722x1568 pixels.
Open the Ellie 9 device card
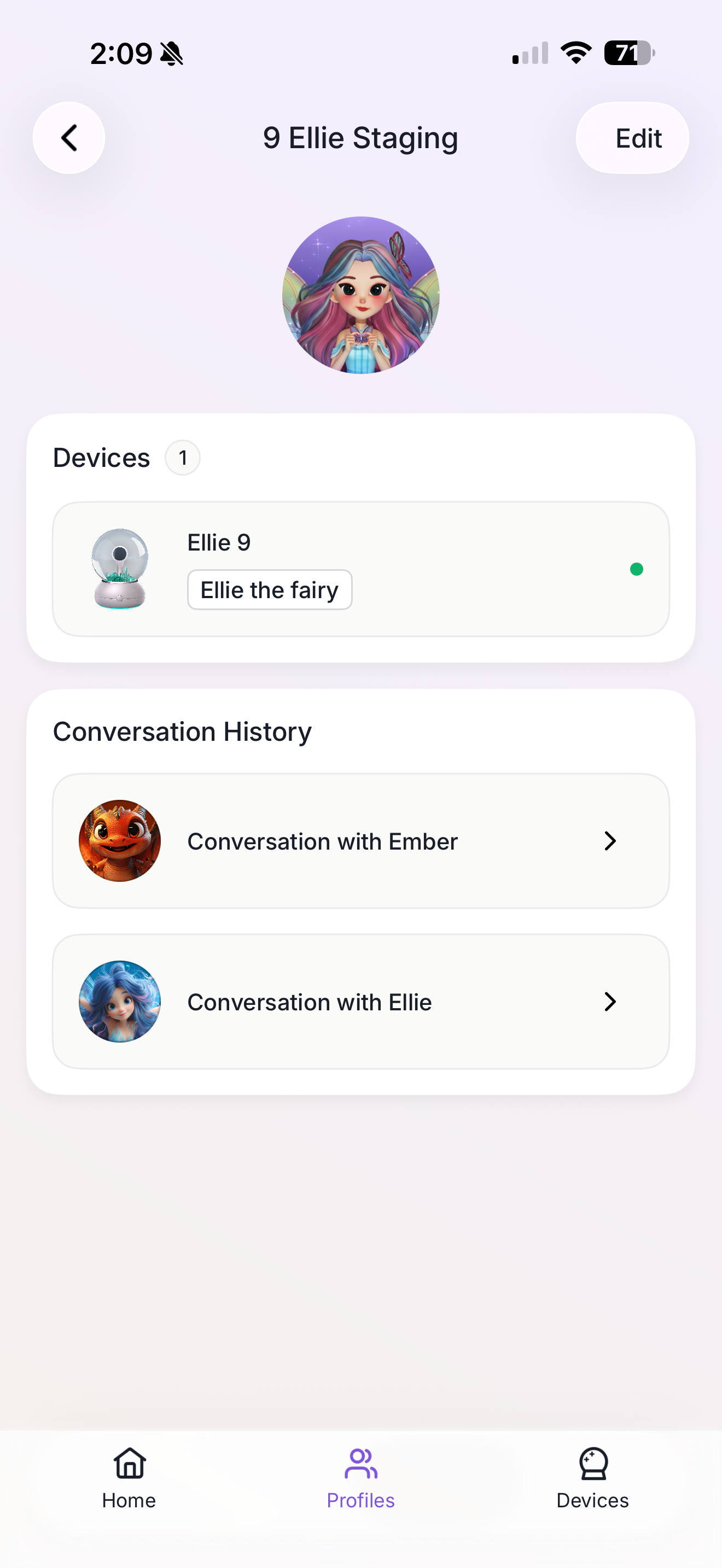tap(360, 569)
